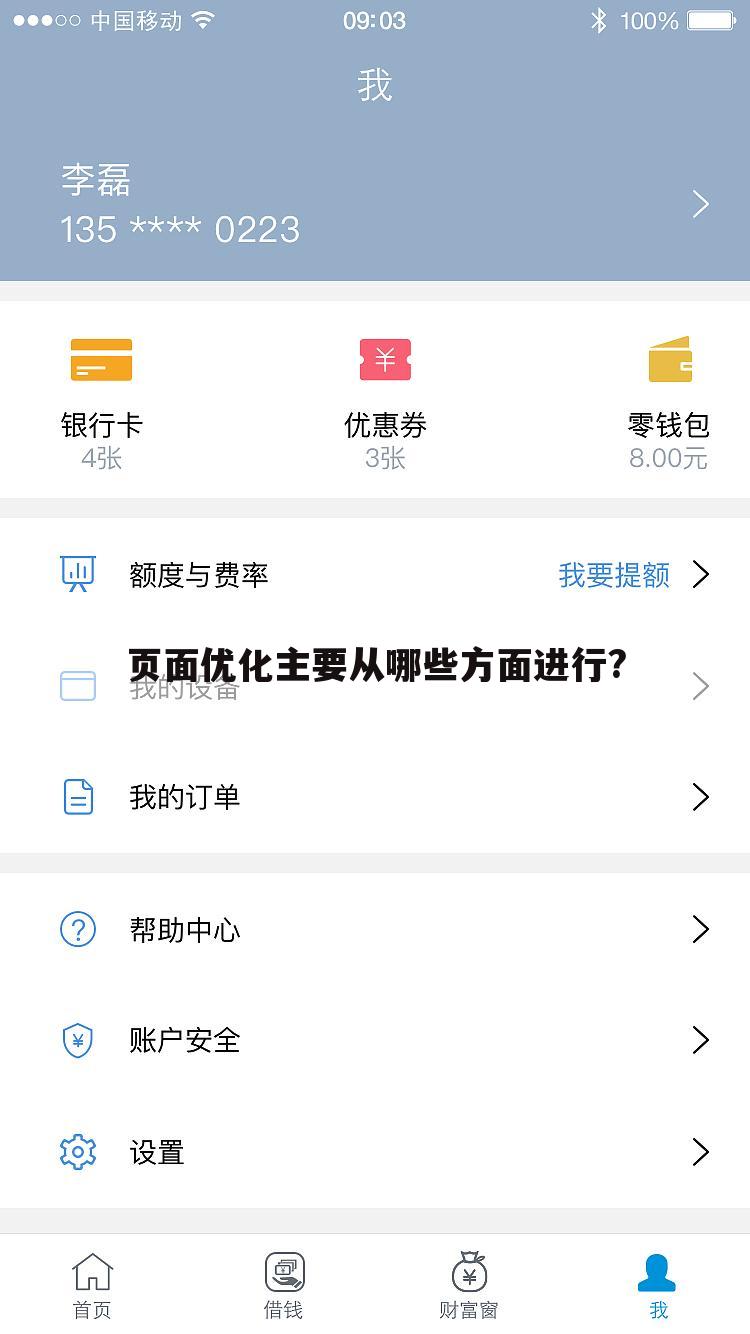The height and width of the screenshot is (1334, 750).
Task: Tap the 借钱 hand icon in bottom bar
Action: (x=283, y=1272)
